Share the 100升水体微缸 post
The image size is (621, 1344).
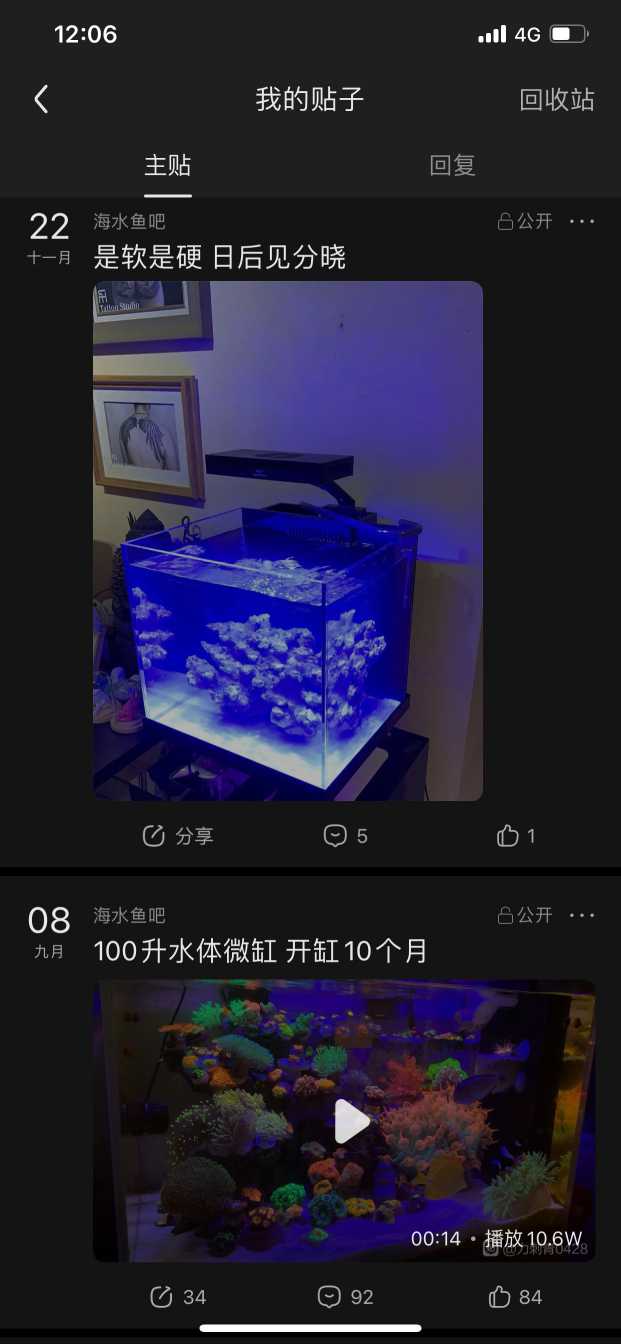tap(178, 1297)
